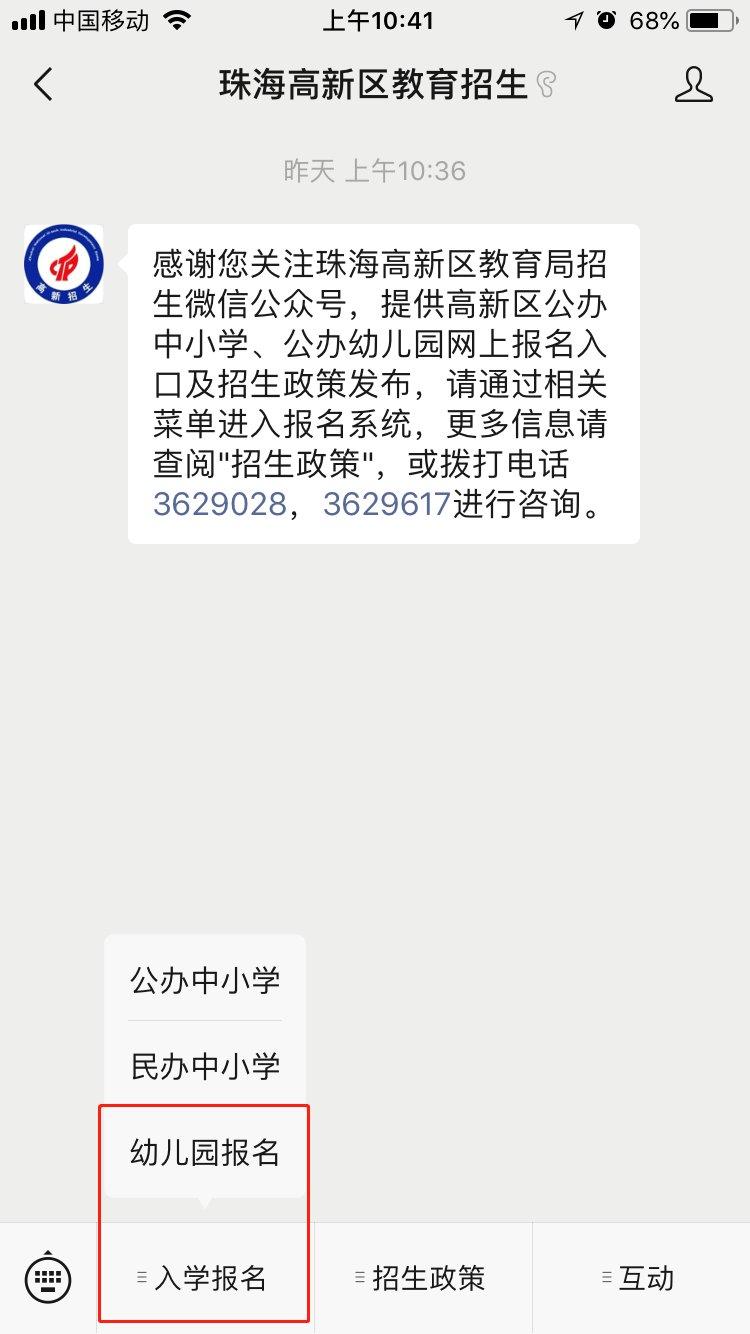
Task: Switch to keyboard input mode
Action: 48,1278
